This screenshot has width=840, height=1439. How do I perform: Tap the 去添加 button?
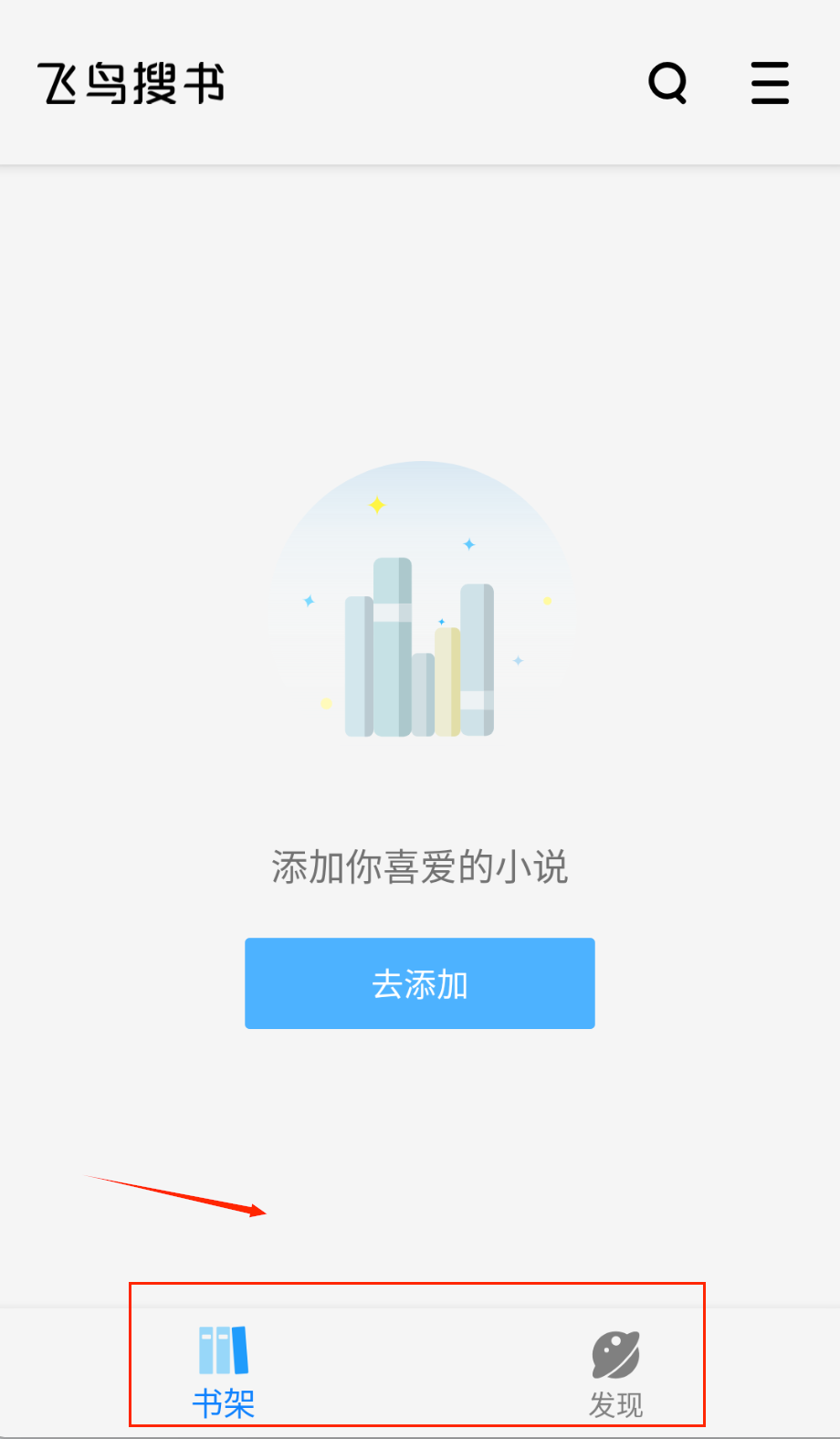pos(420,983)
